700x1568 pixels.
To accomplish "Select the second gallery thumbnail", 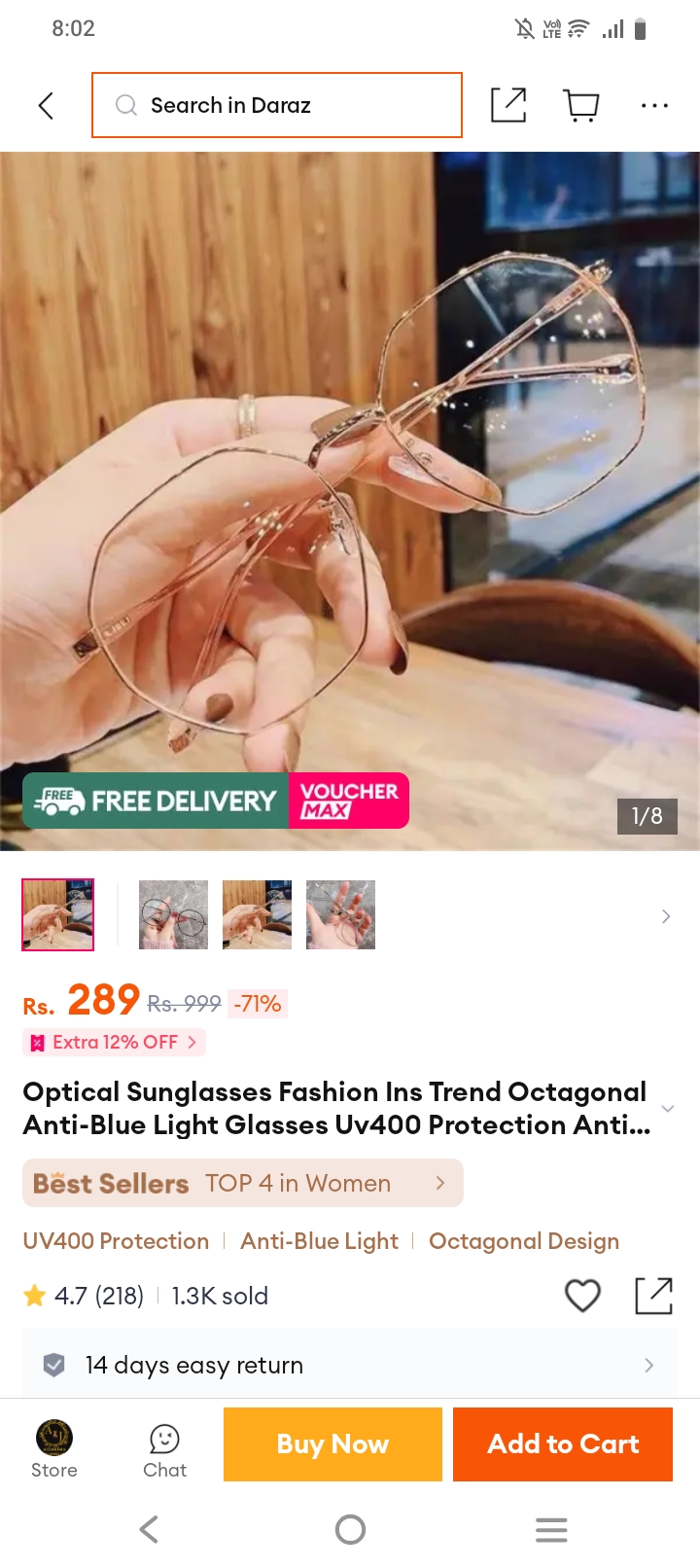I will pos(173,914).
